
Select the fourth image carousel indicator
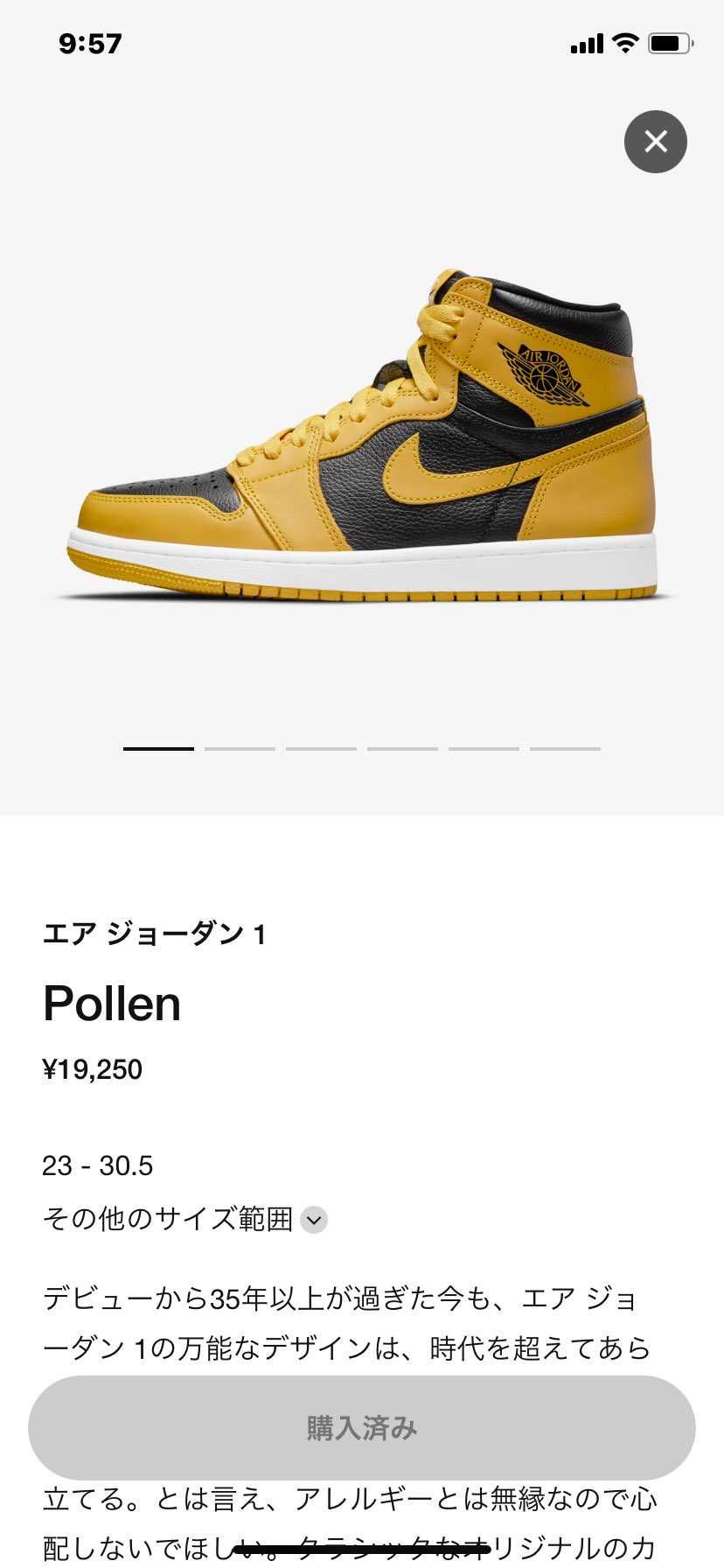tap(402, 748)
